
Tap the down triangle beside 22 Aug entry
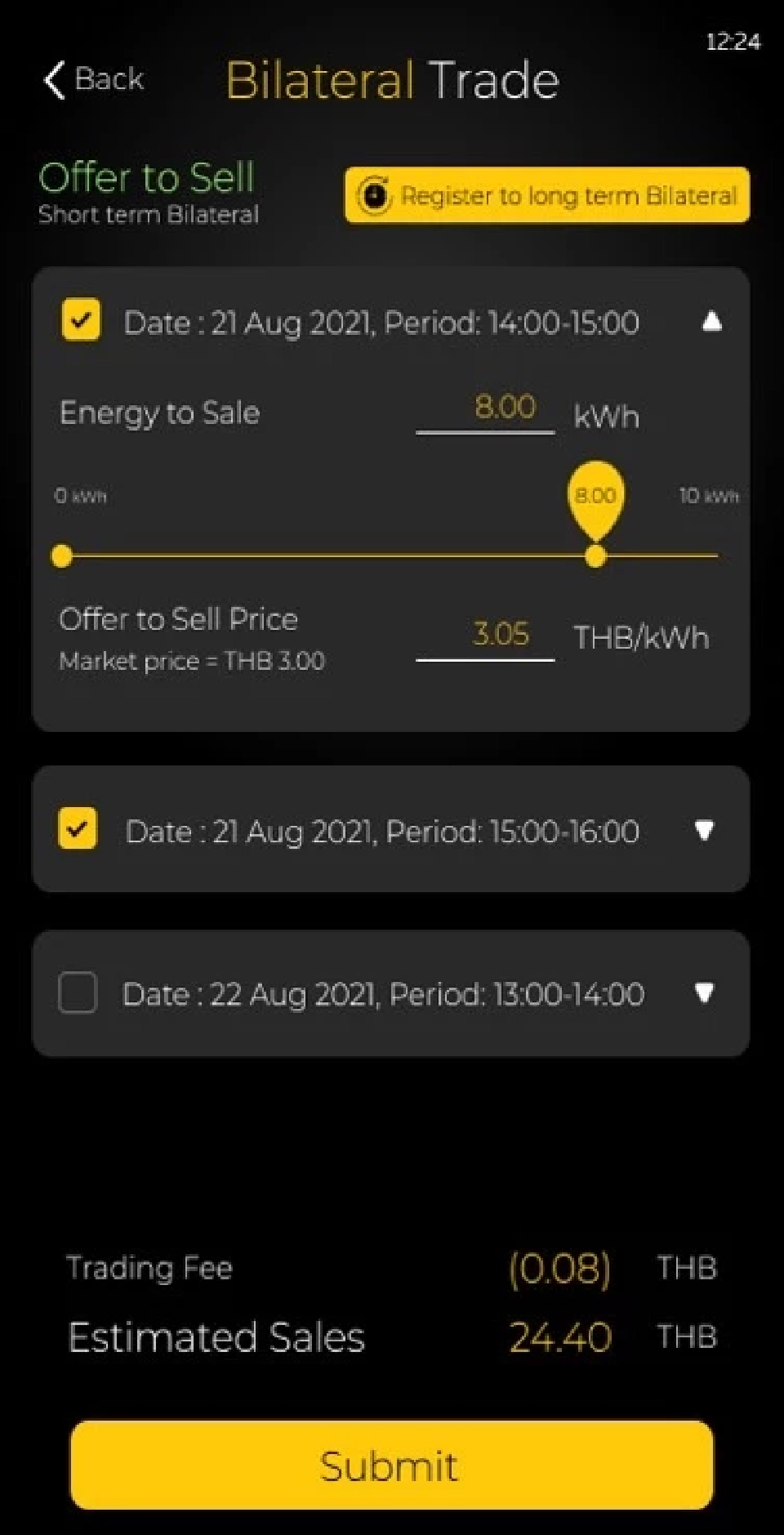point(705,993)
